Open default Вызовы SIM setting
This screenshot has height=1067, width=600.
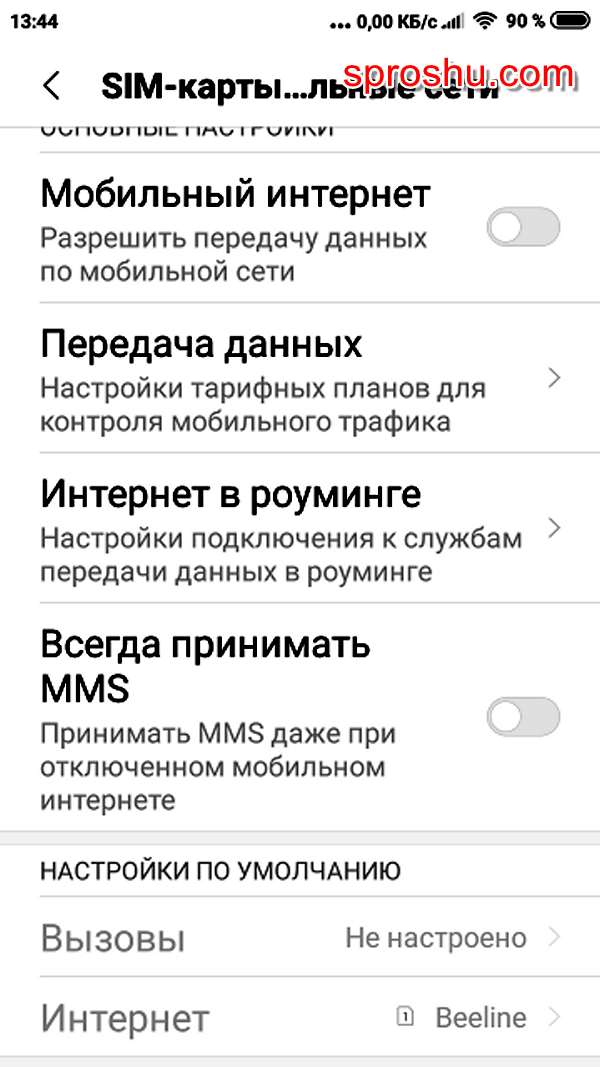[x=300, y=938]
